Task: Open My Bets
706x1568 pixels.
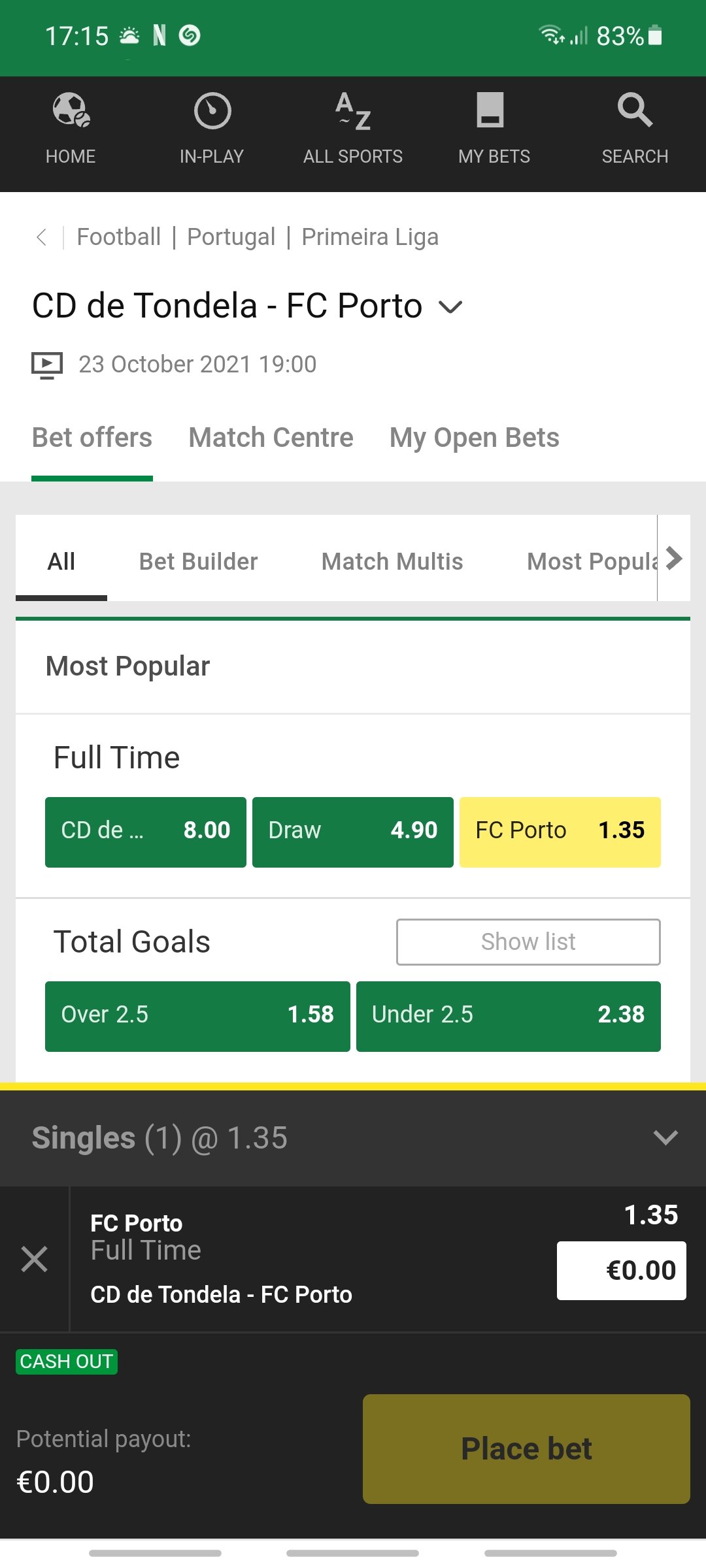Action: pyautogui.click(x=494, y=129)
